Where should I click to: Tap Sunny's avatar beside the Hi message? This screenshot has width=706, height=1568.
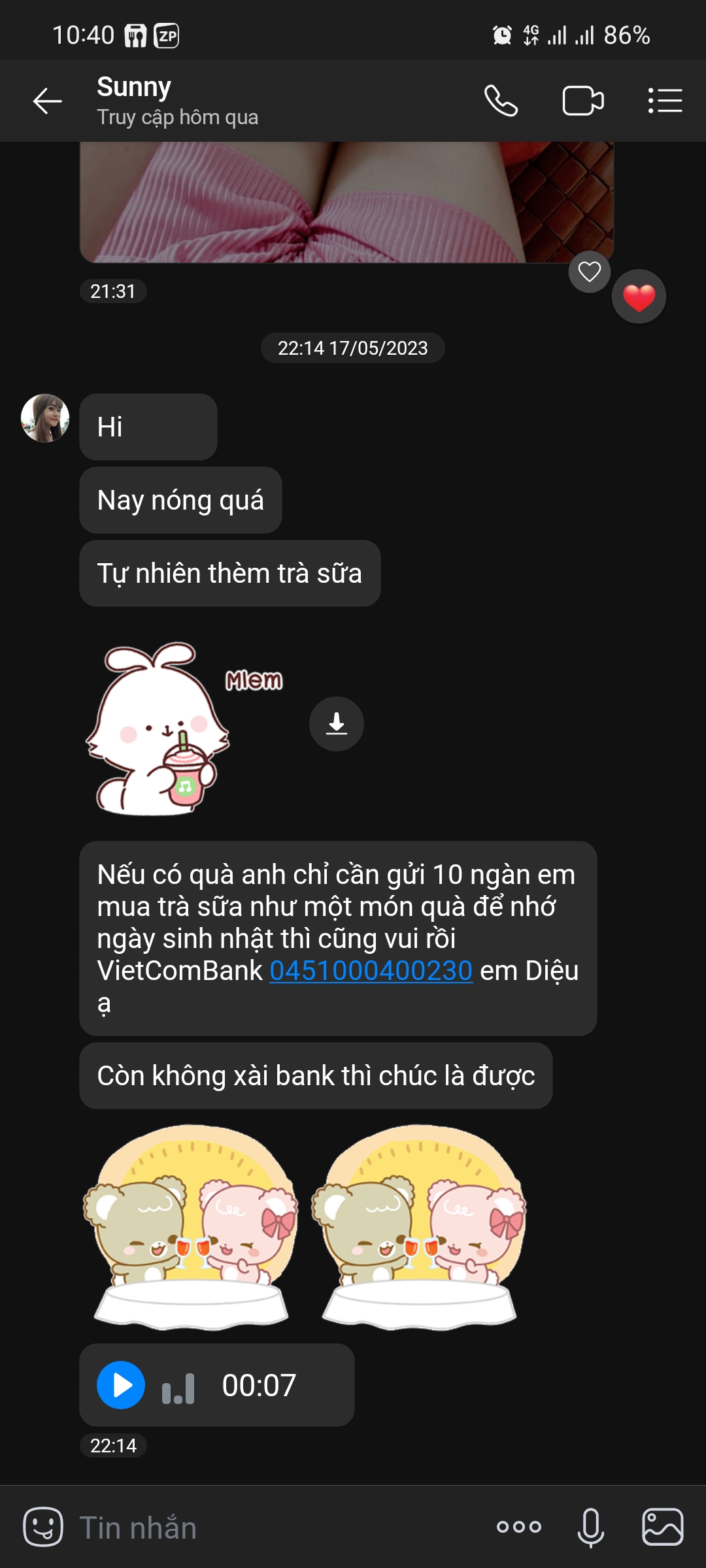tap(45, 418)
